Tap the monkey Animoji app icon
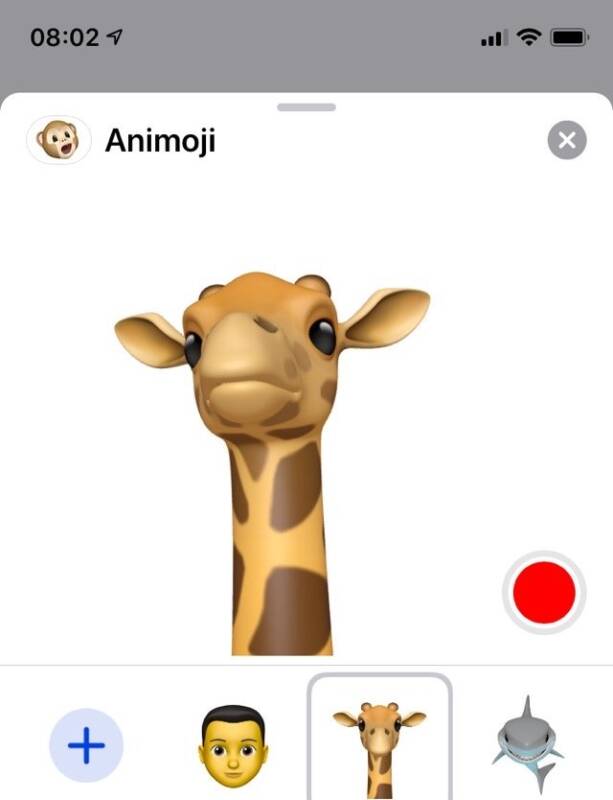Image resolution: width=613 pixels, height=800 pixels. coord(58,140)
